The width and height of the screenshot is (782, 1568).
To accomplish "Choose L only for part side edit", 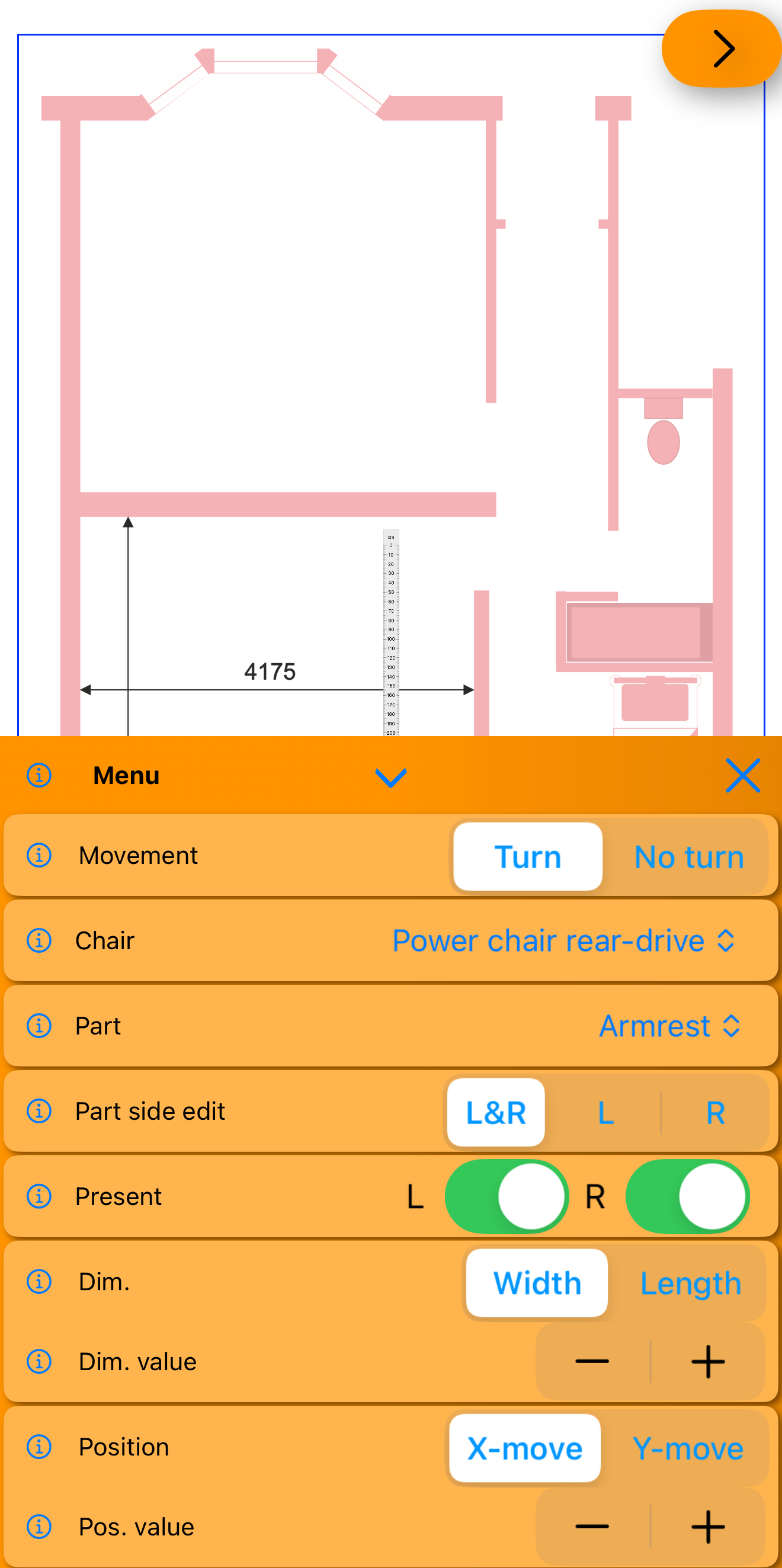I will click(x=605, y=1112).
